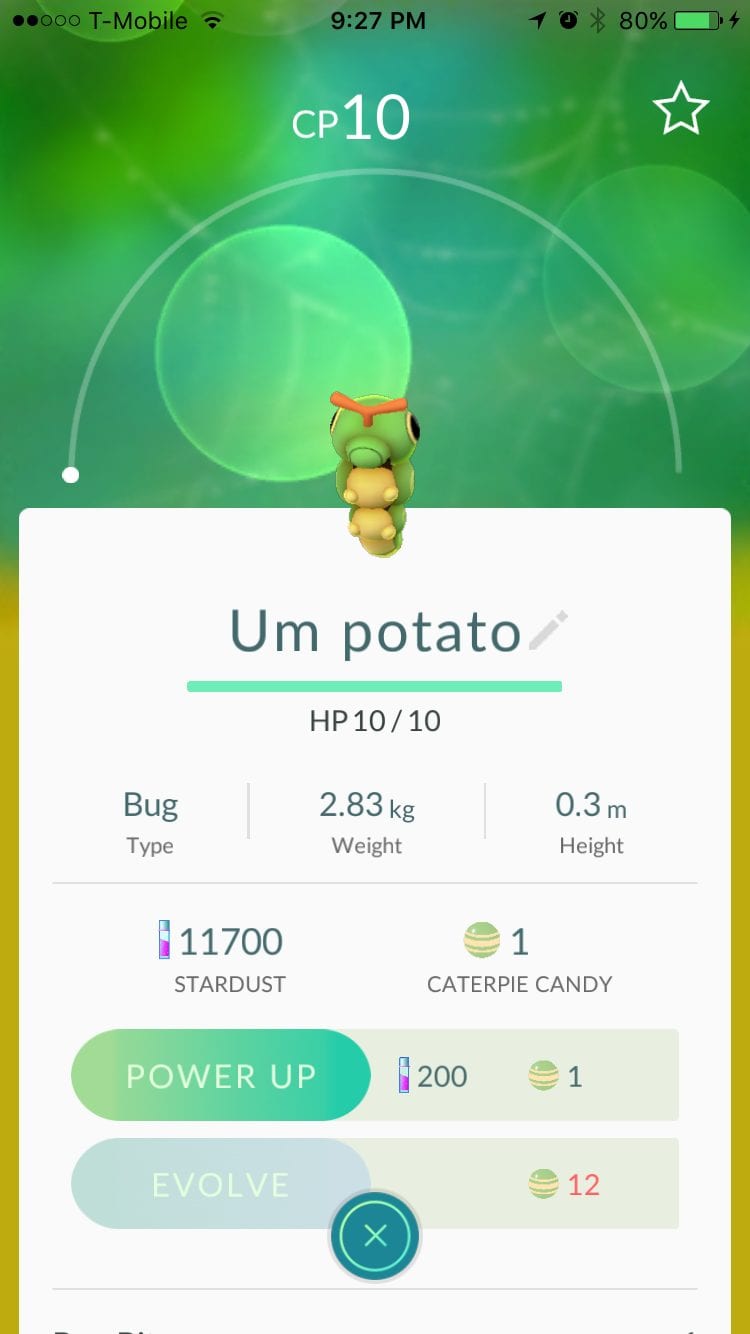Tap the Evolve button

[221, 1184]
